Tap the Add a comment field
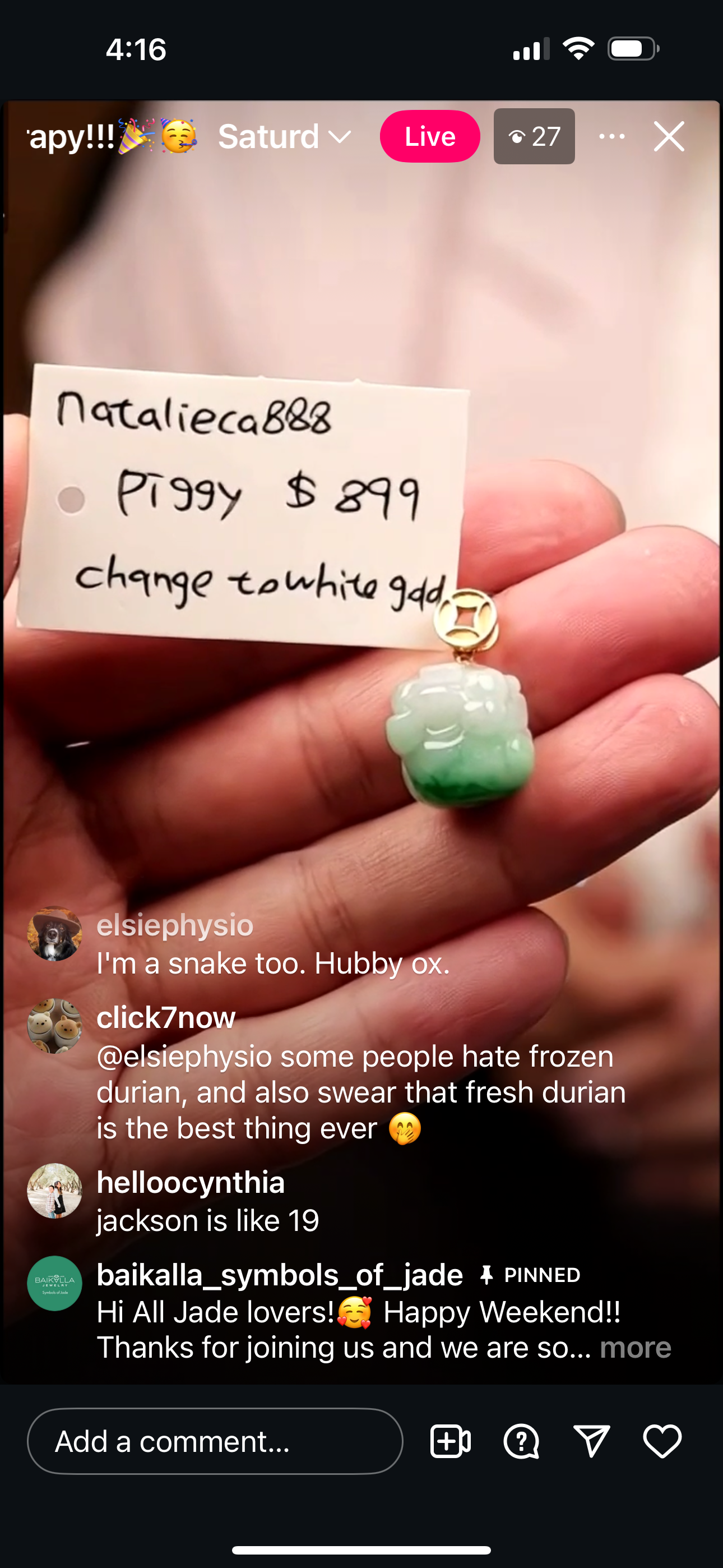 coord(215,1441)
